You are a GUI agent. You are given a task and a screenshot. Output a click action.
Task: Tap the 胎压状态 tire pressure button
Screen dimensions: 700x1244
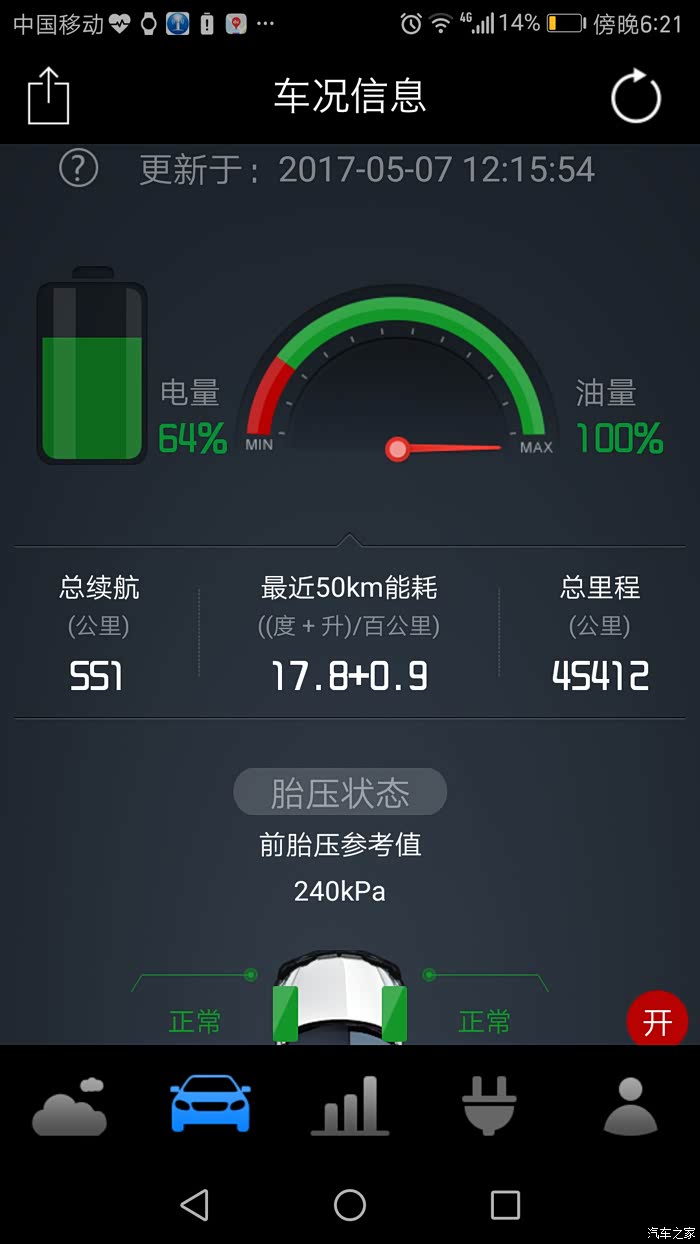(340, 793)
